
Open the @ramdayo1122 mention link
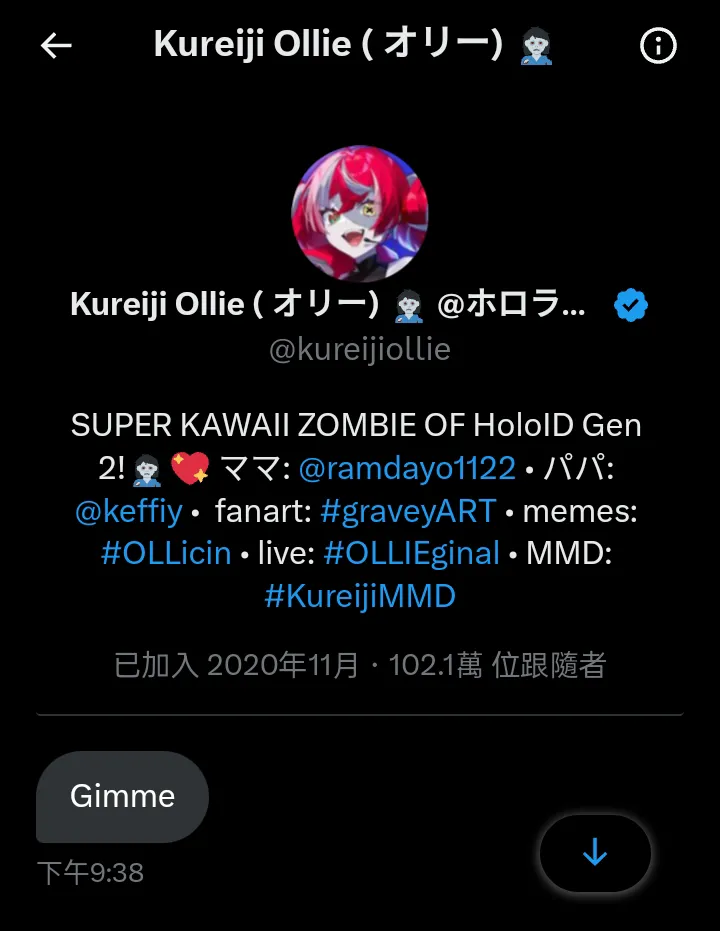(407, 468)
